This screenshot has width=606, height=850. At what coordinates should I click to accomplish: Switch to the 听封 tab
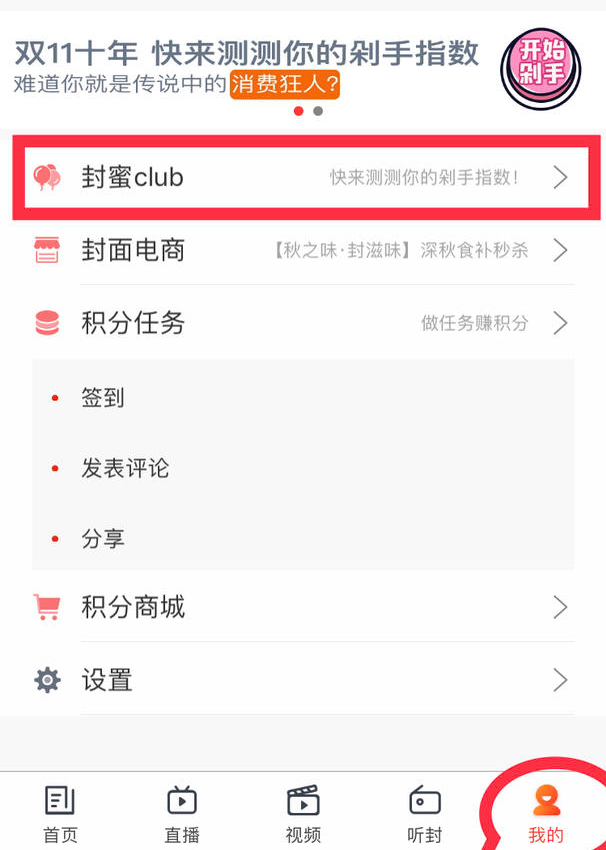(425, 813)
